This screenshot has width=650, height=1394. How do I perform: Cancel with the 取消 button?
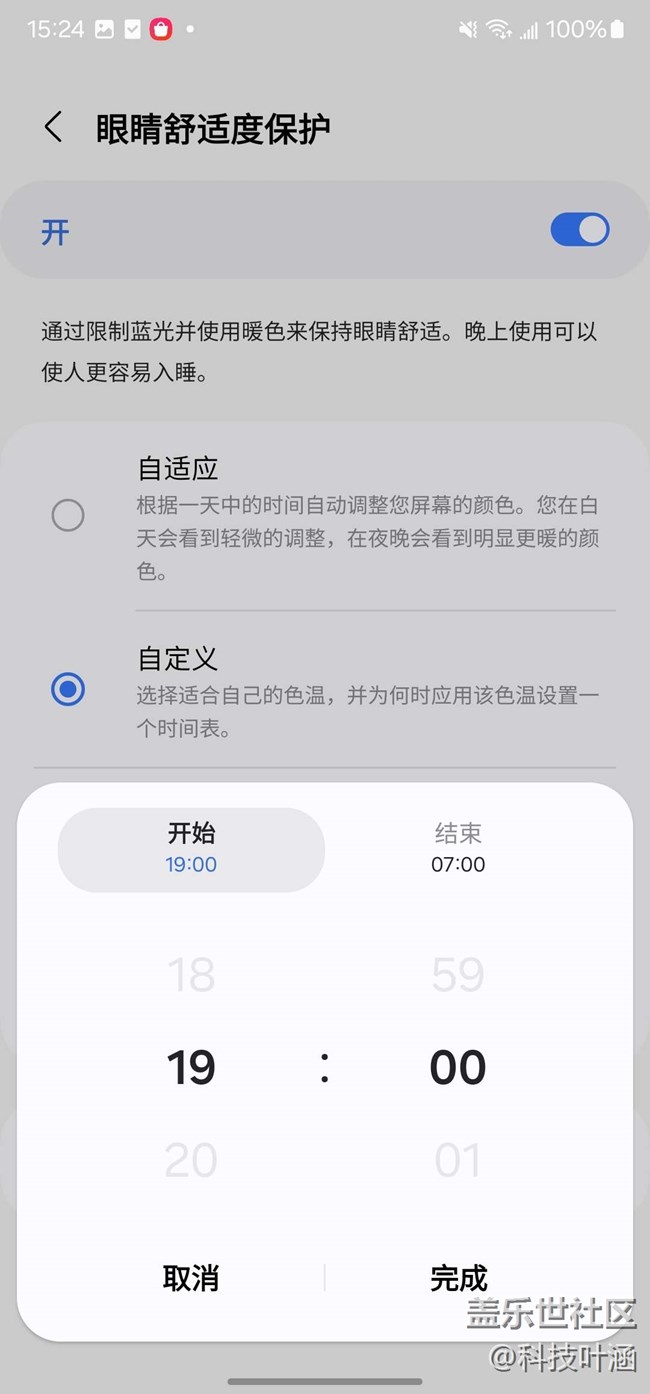coord(191,1278)
